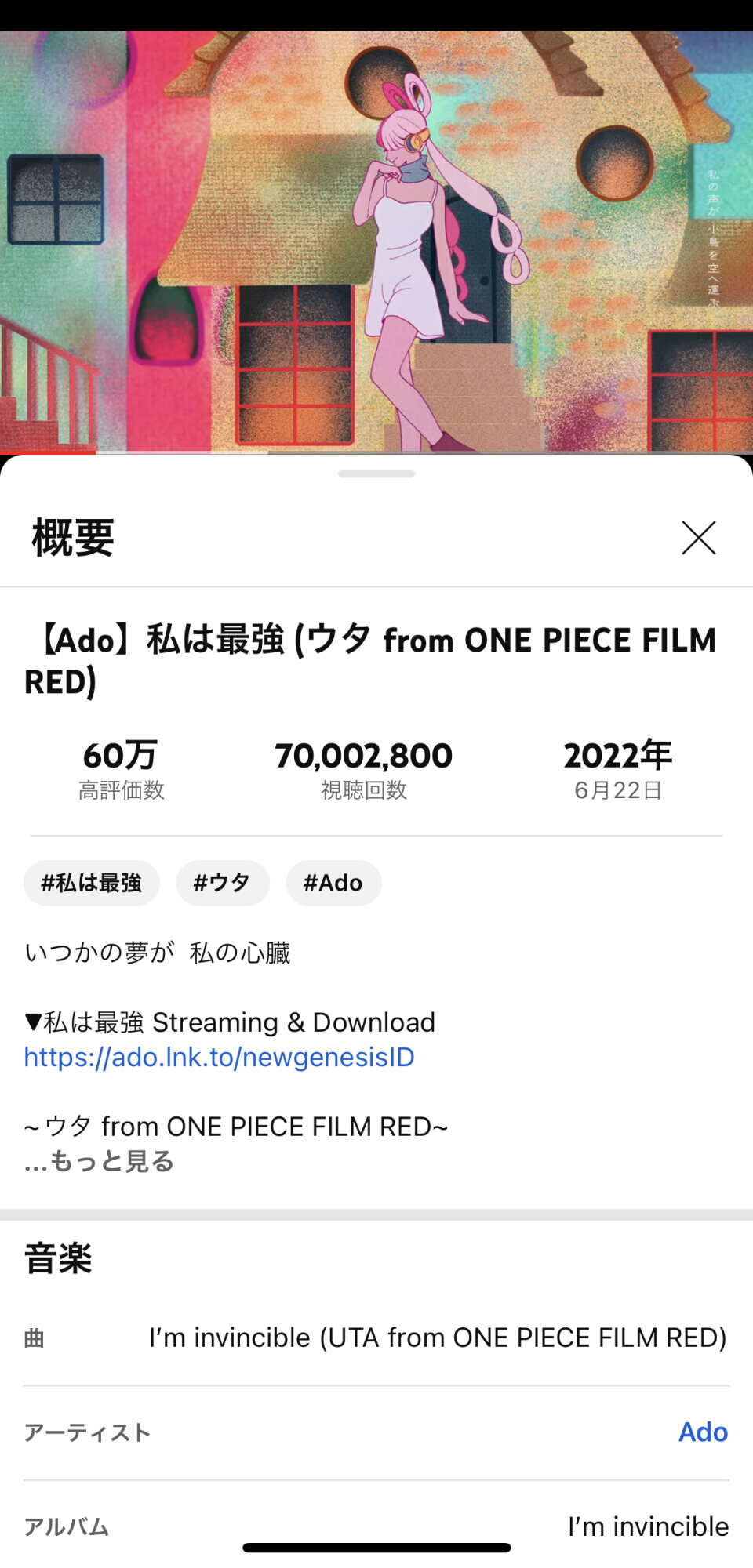Open the artist Ado link
The width and height of the screenshot is (753, 1568).
[703, 1432]
